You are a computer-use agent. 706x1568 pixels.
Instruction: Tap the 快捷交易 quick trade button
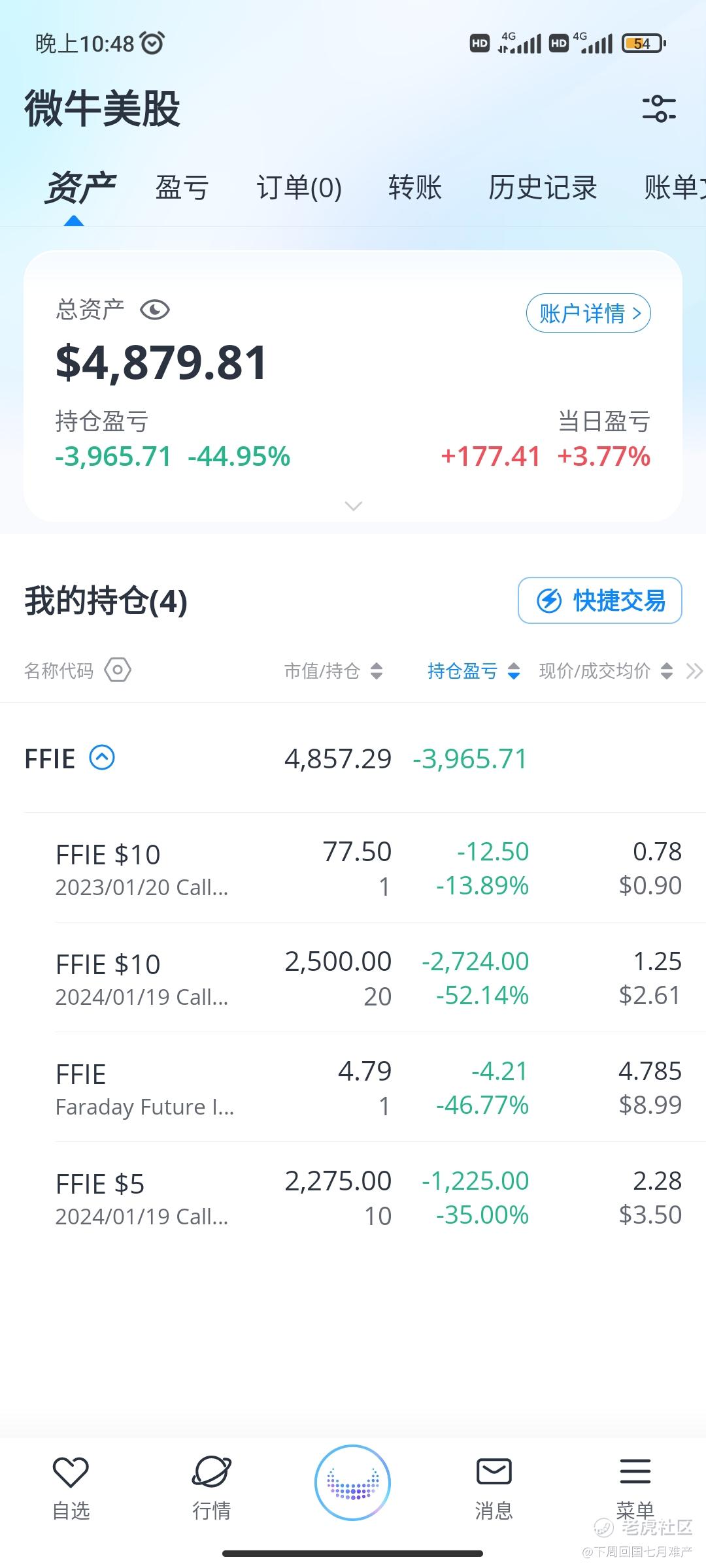point(600,600)
